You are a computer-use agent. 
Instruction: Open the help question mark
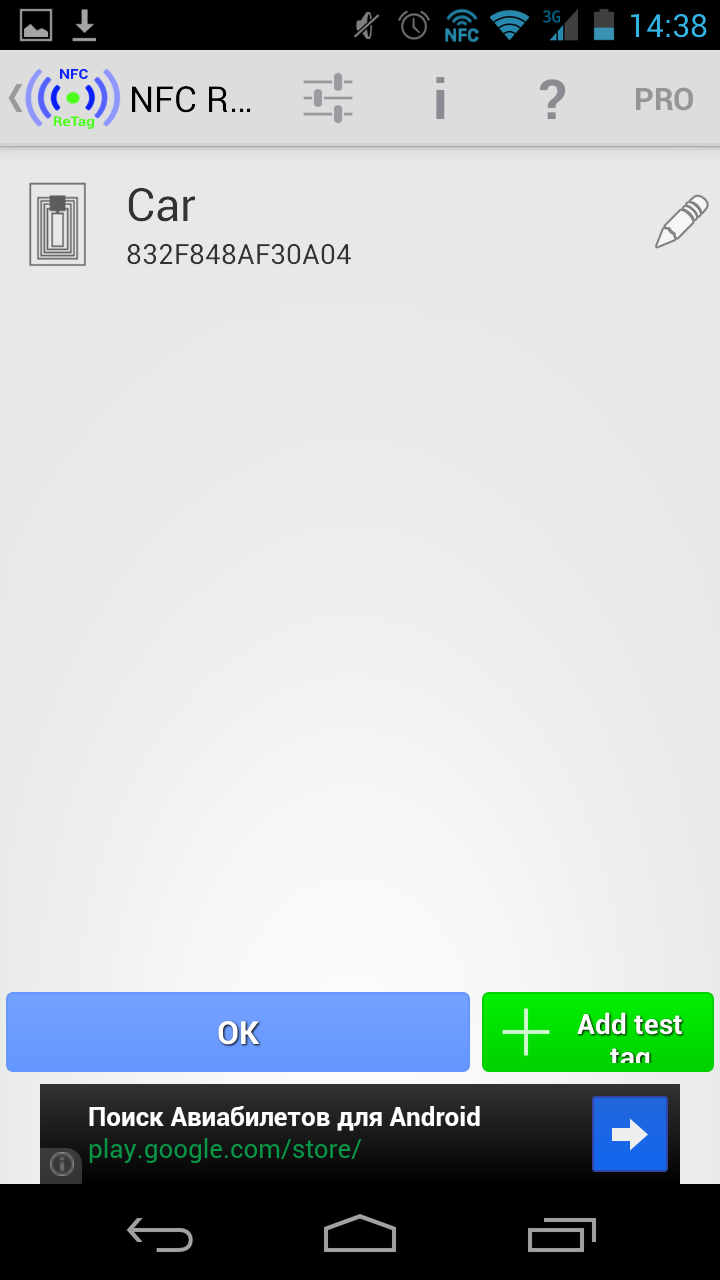point(552,98)
